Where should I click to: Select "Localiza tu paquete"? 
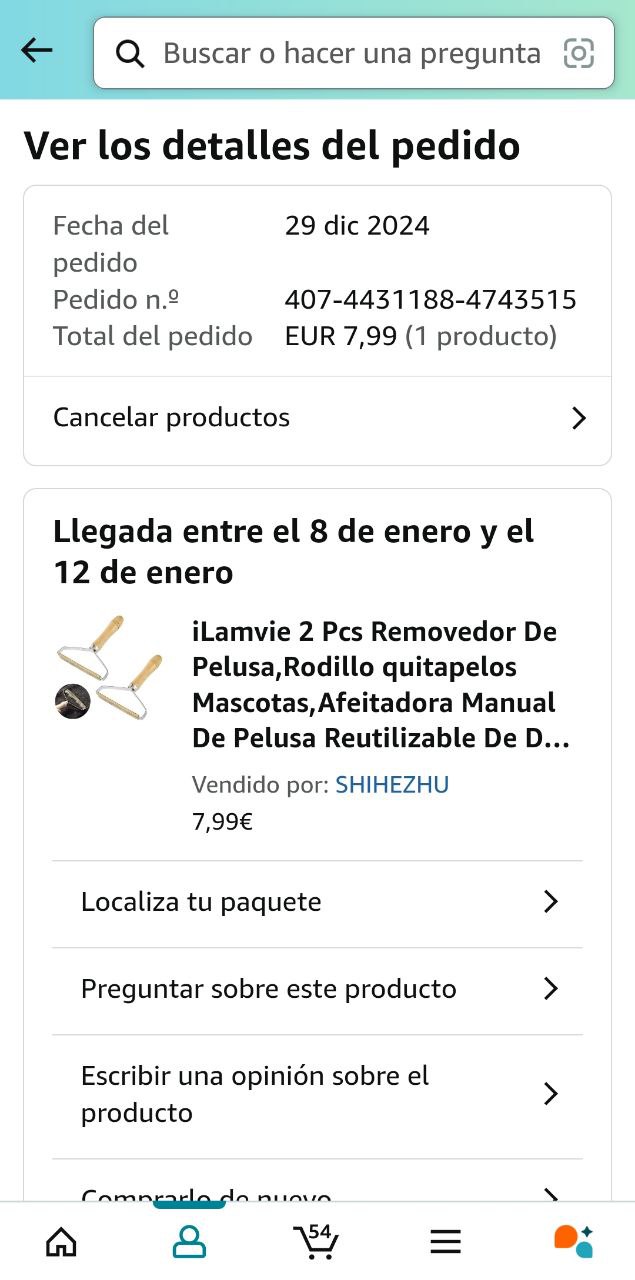[x=317, y=903]
